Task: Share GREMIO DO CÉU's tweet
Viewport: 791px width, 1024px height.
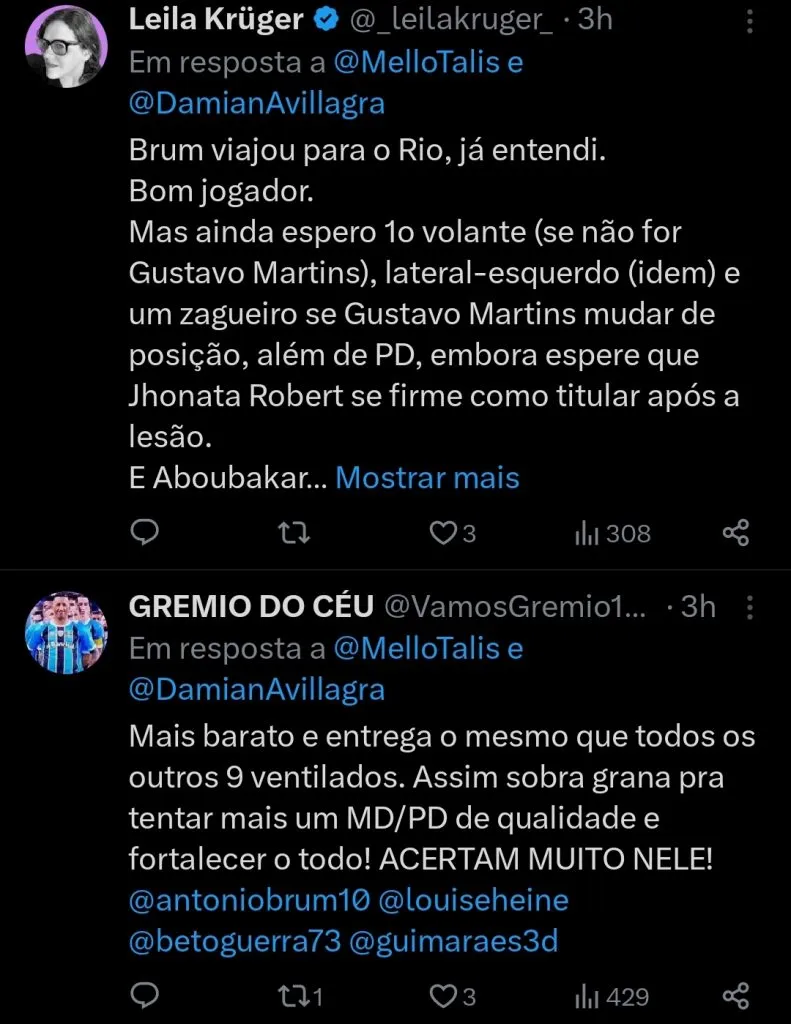Action: [736, 996]
